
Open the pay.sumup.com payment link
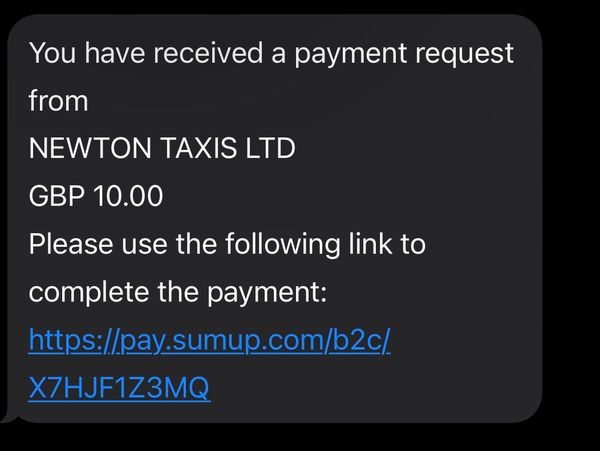[209, 341]
